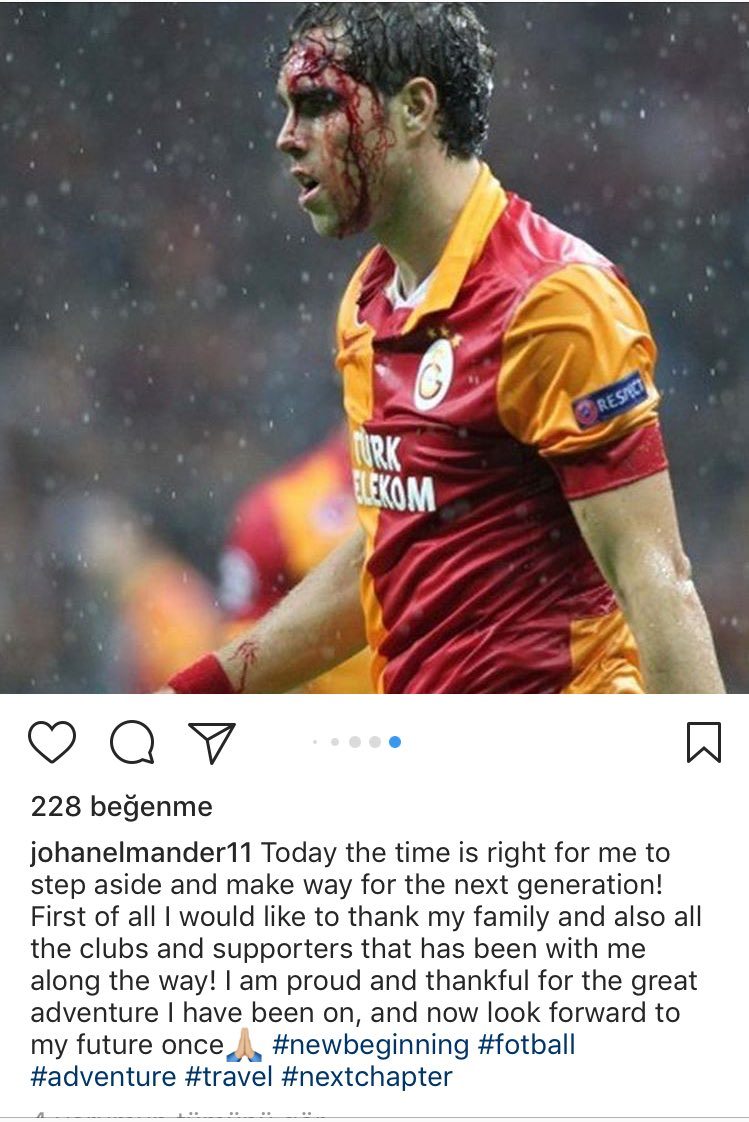Screen dimensions: 749x1122
Task: Open the #fotball hashtag
Action: click(527, 1046)
